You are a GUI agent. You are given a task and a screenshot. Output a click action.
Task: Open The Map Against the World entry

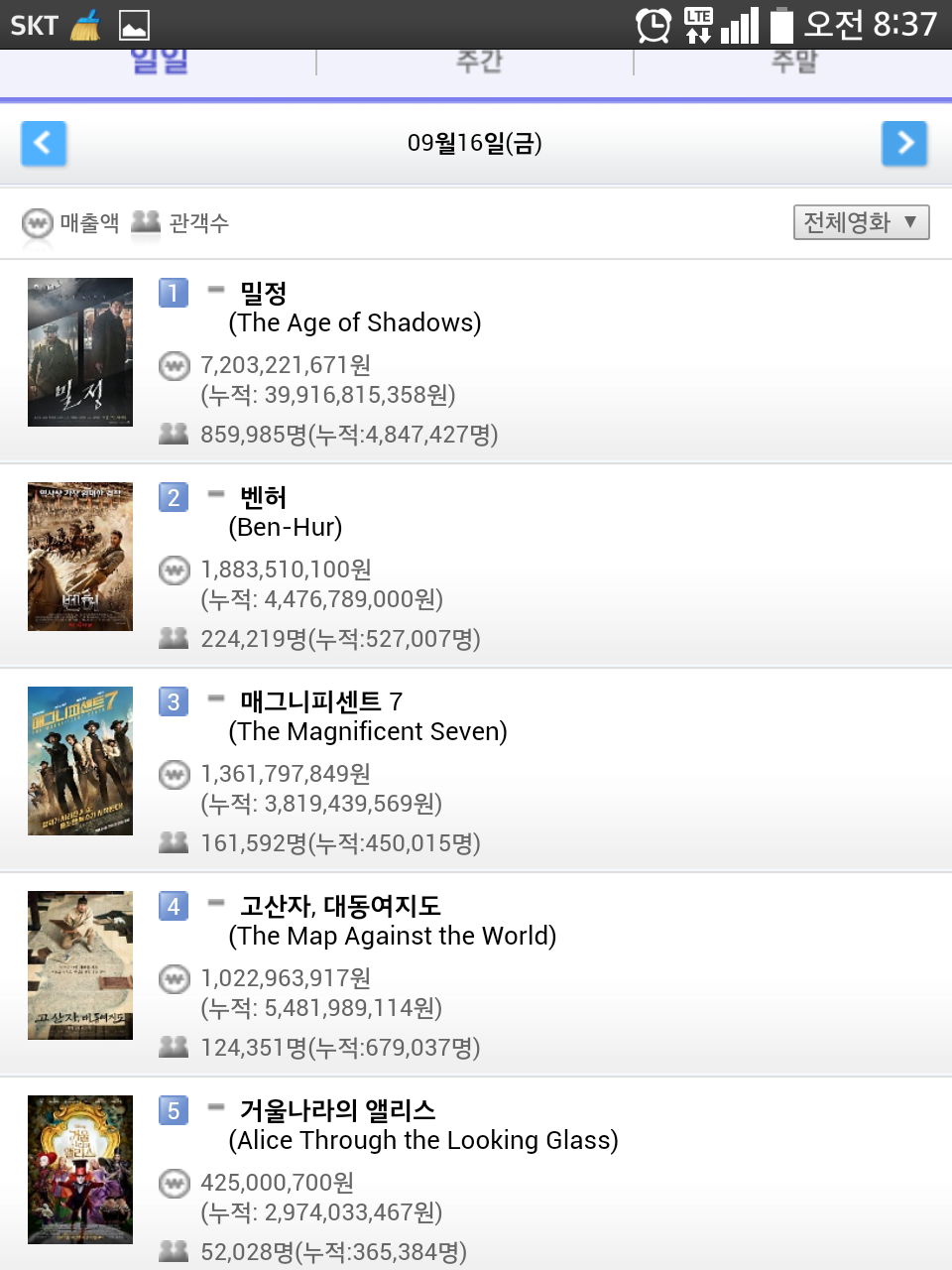click(476, 974)
